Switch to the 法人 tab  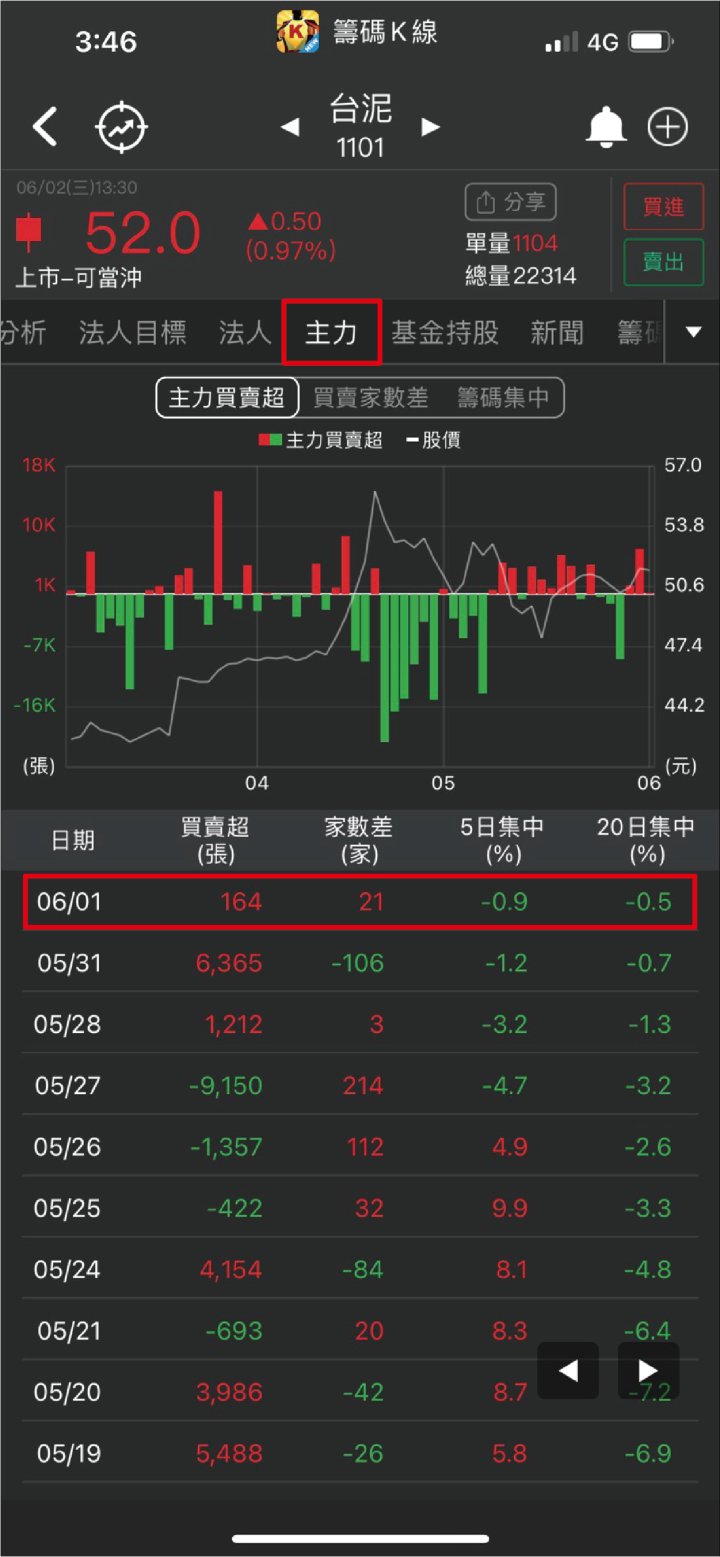244,333
